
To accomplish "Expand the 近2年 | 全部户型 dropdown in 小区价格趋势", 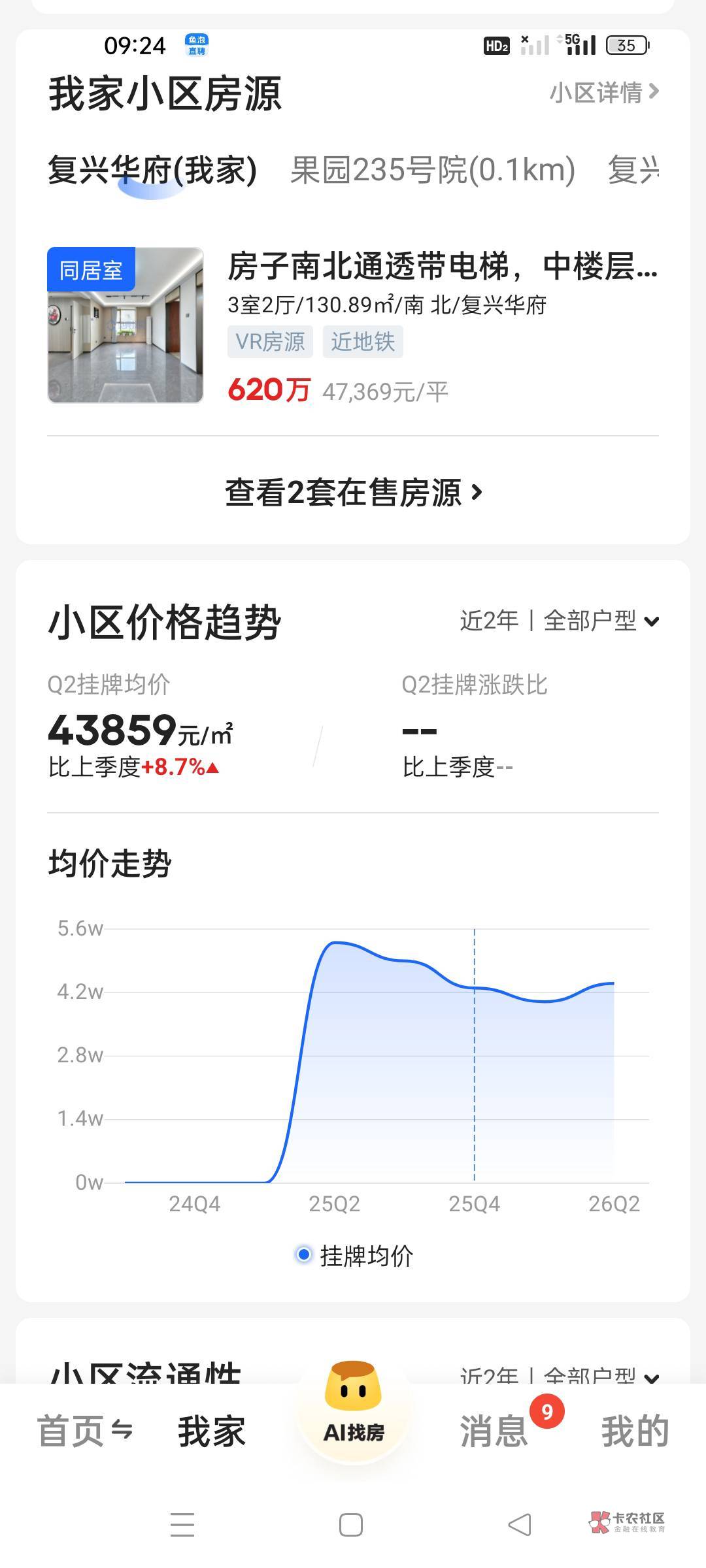I will click(x=559, y=621).
